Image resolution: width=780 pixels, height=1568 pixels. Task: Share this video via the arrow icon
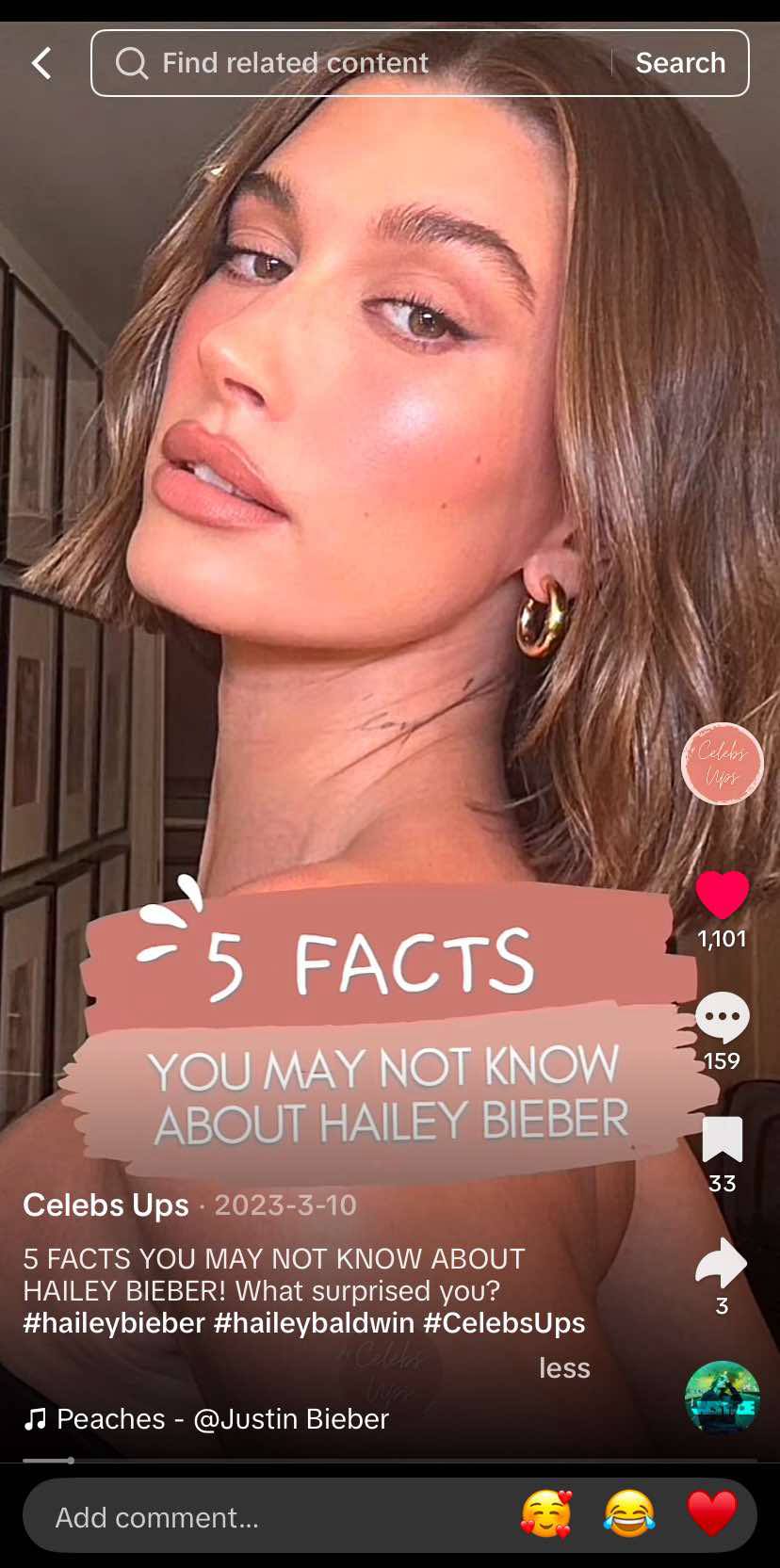click(722, 1263)
